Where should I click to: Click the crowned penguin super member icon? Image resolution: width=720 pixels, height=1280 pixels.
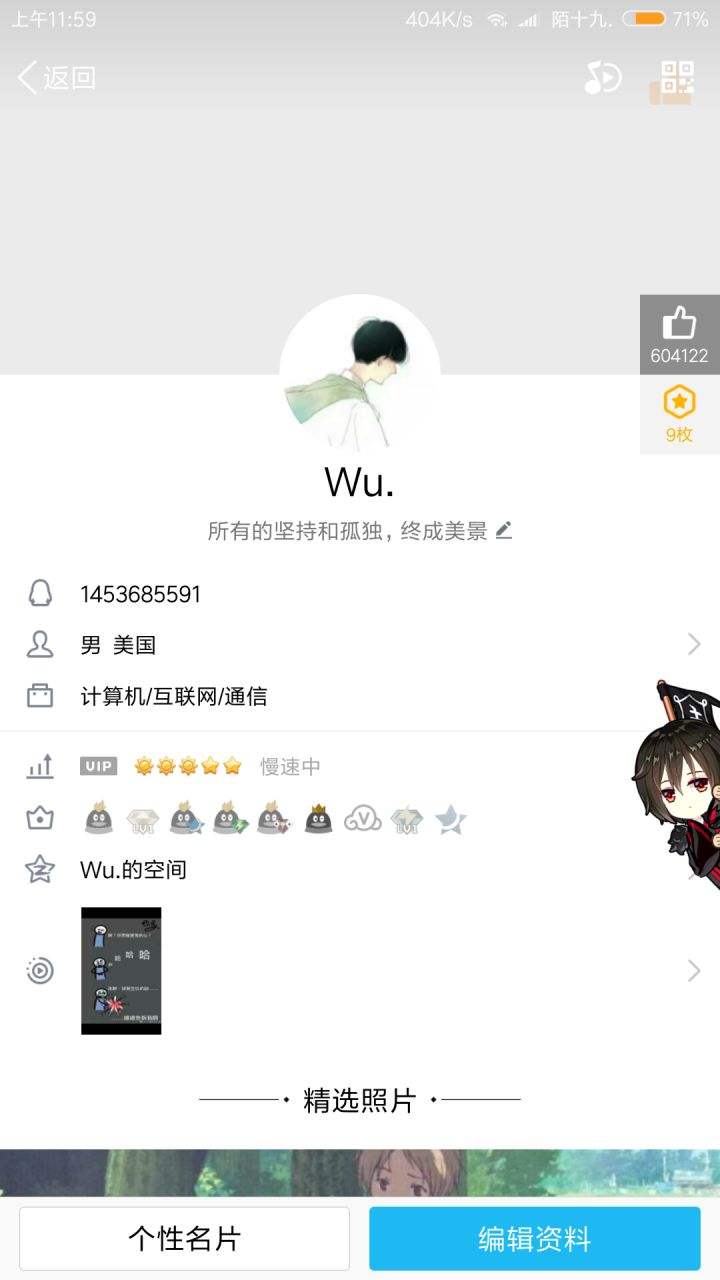[320, 818]
